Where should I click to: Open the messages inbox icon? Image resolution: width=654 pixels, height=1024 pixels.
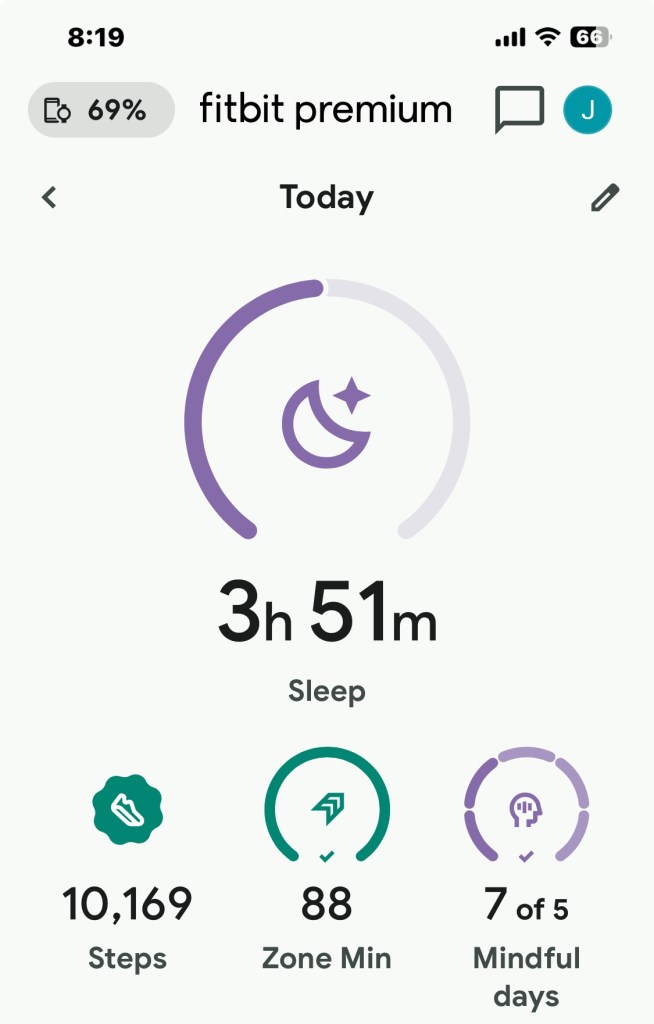[x=519, y=110]
